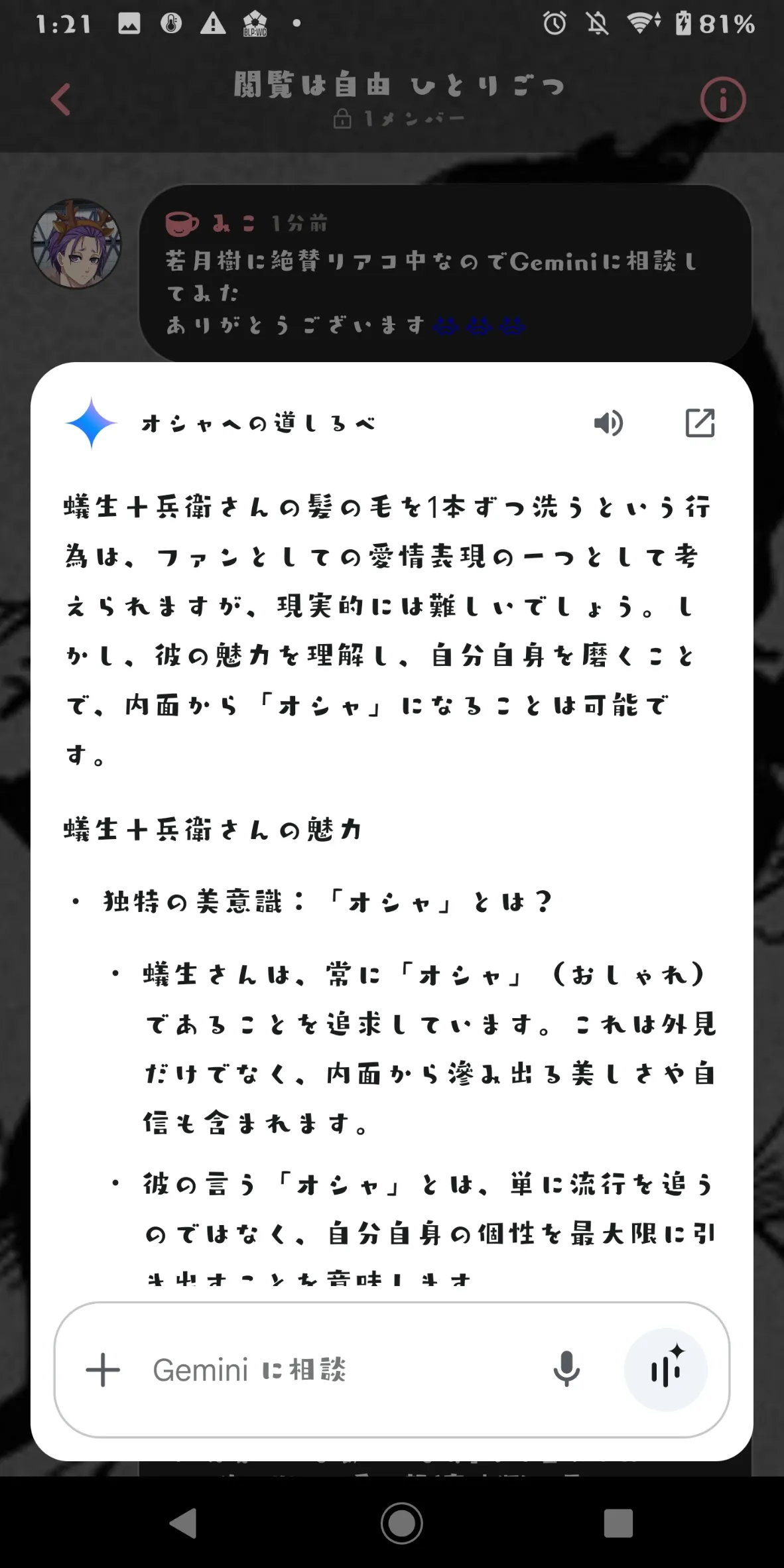
Task: Open the response in the Gemini app
Action: click(x=700, y=423)
